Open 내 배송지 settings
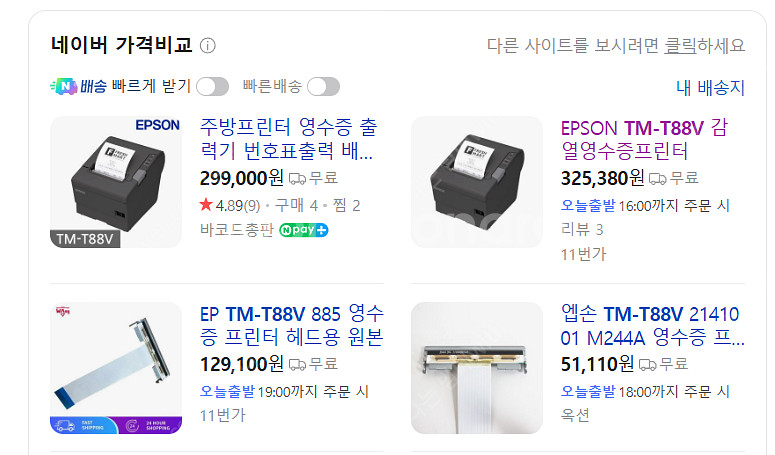 click(710, 88)
